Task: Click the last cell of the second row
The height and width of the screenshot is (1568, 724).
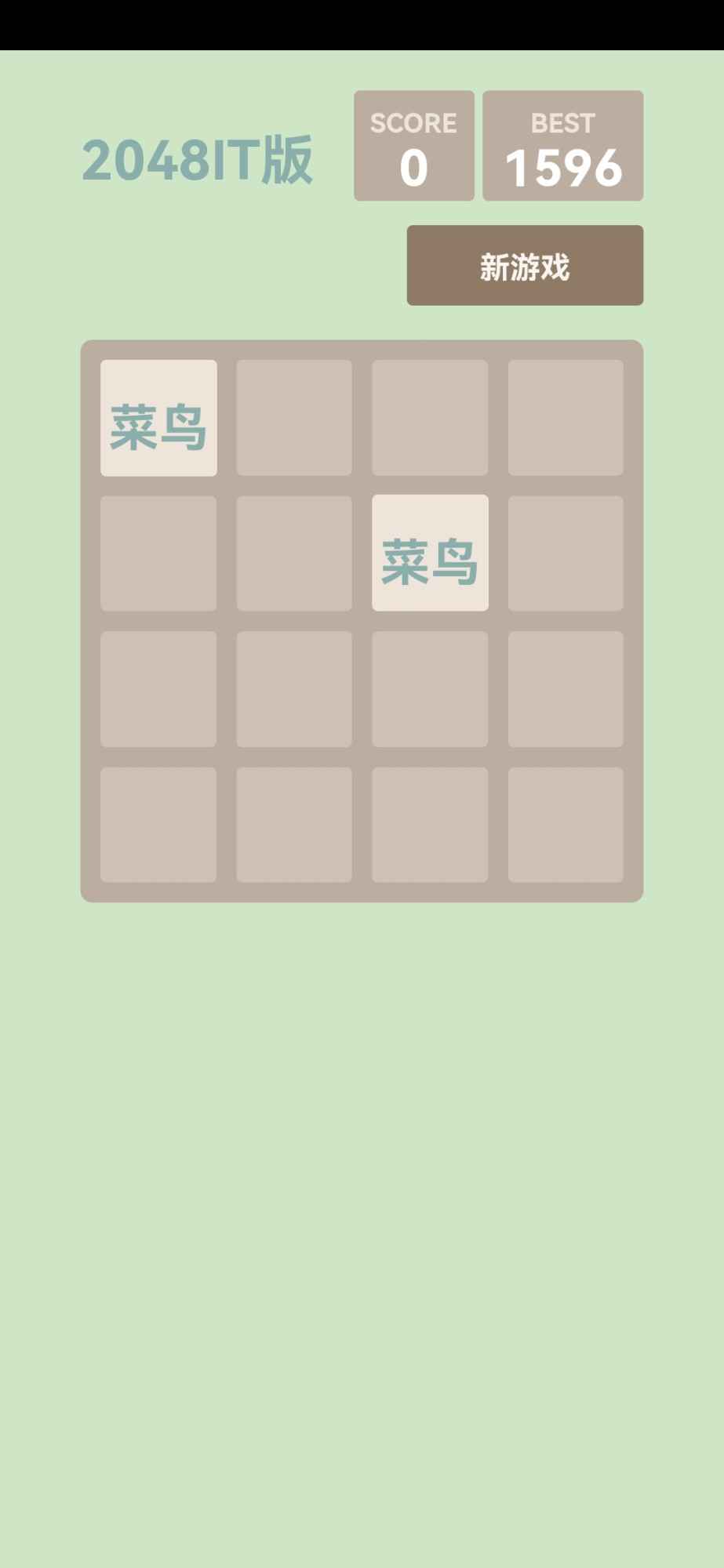Action: pos(566,553)
